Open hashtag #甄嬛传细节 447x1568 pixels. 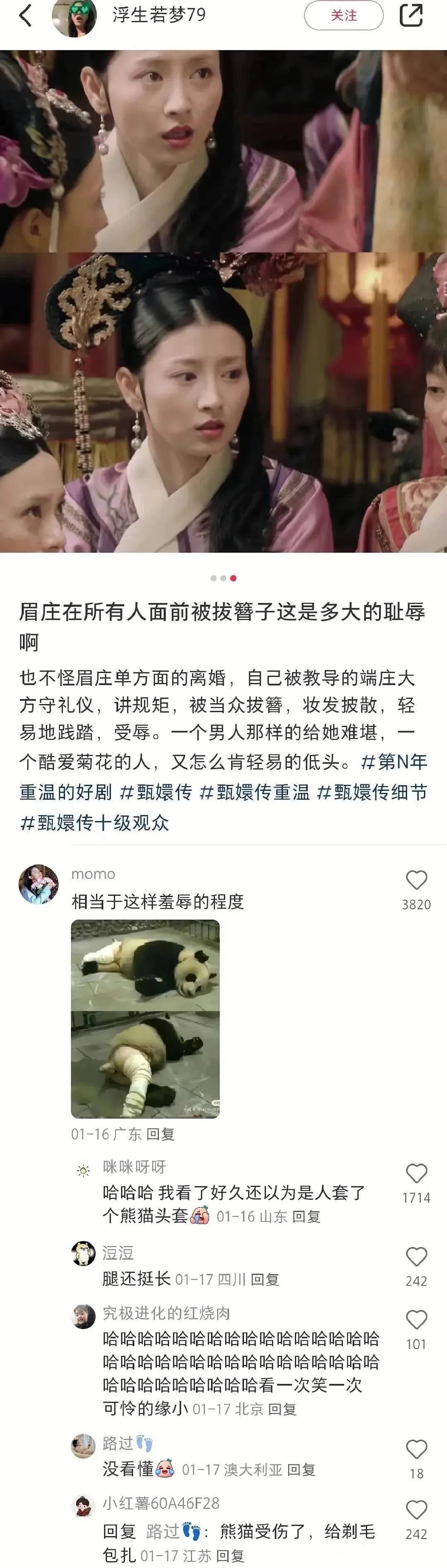[x=372, y=792]
